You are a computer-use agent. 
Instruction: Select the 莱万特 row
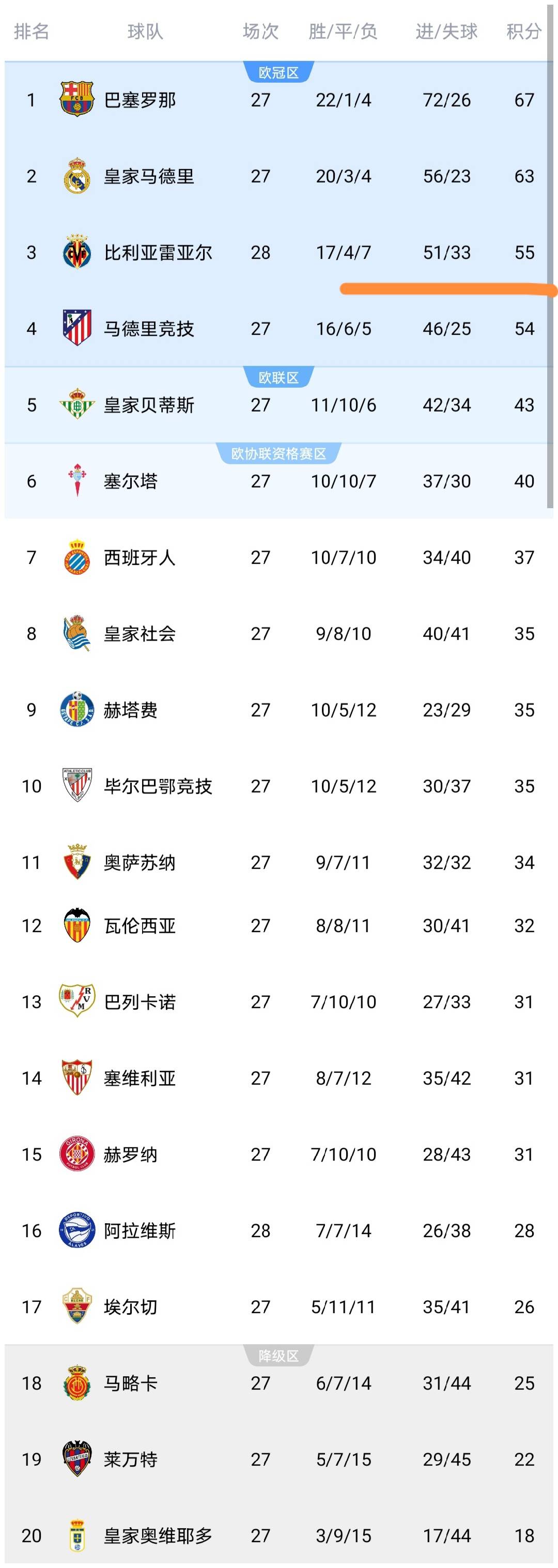coord(130,1459)
